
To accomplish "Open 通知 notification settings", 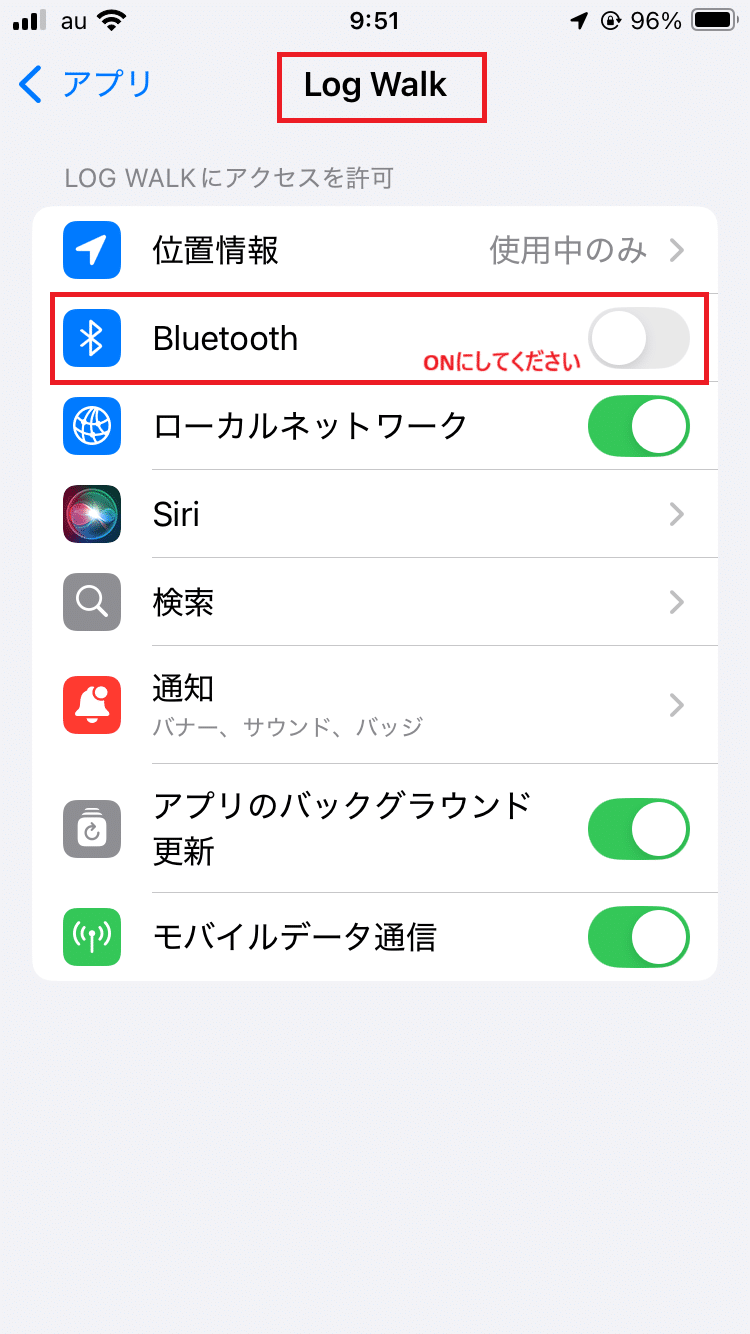I will click(375, 705).
